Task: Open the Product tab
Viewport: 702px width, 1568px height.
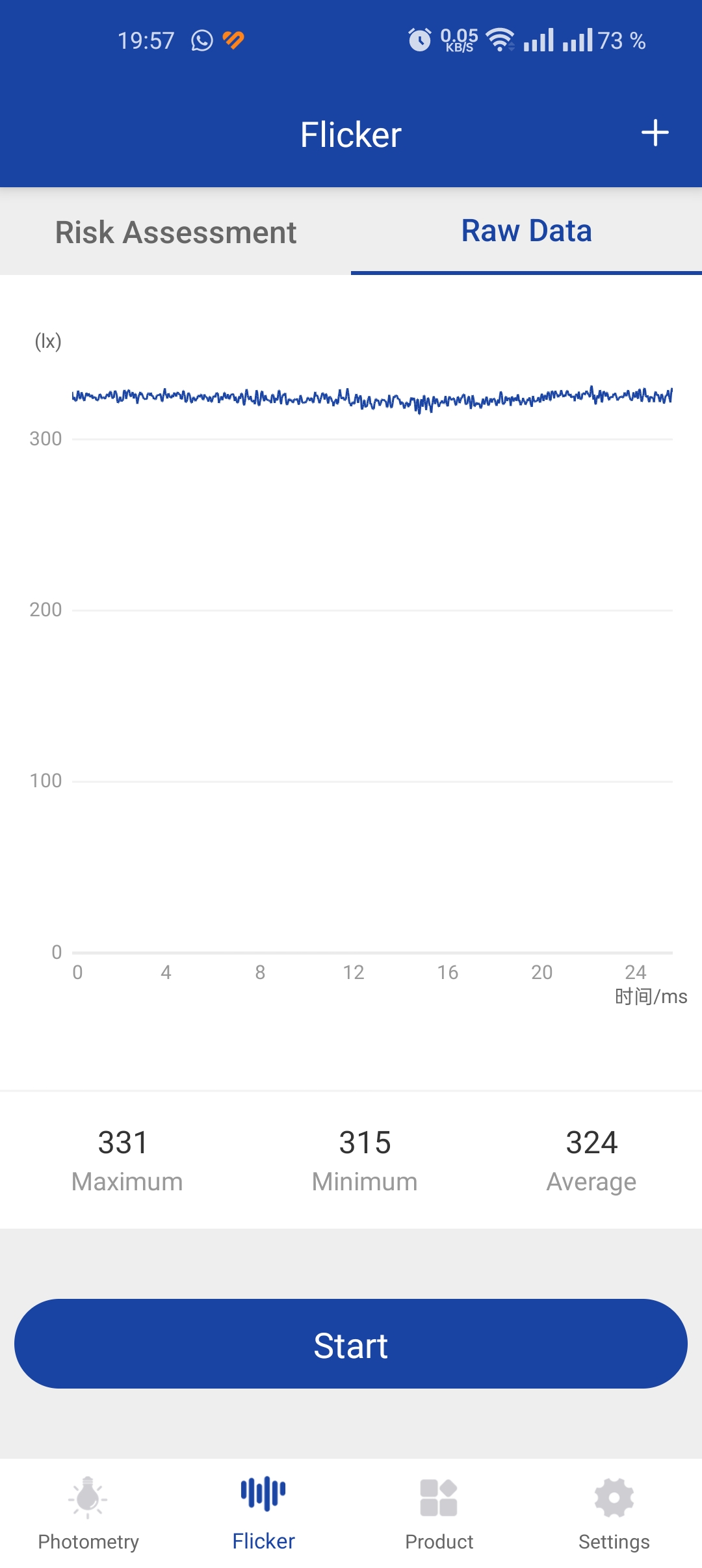Action: (439, 1513)
